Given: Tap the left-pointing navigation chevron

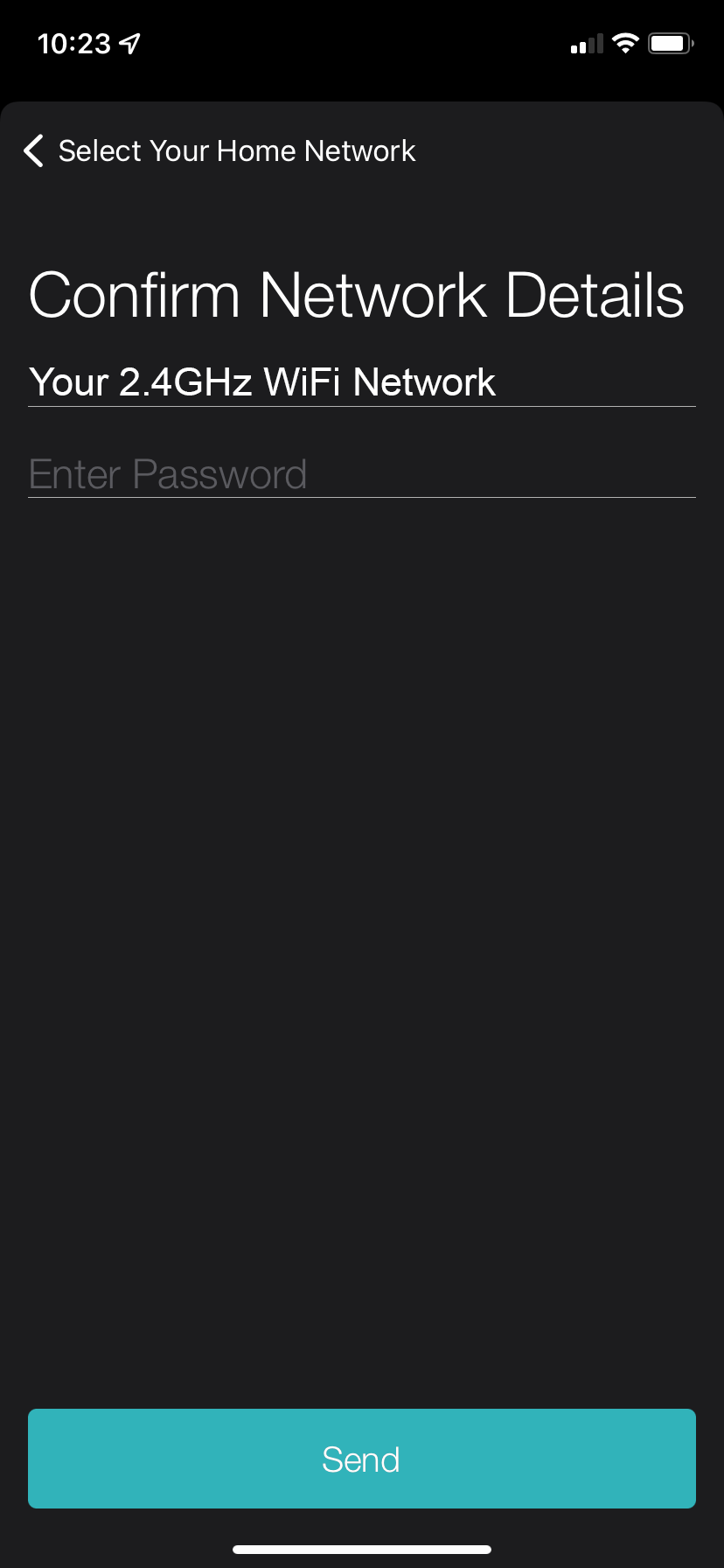Looking at the screenshot, I should pos(32,150).
